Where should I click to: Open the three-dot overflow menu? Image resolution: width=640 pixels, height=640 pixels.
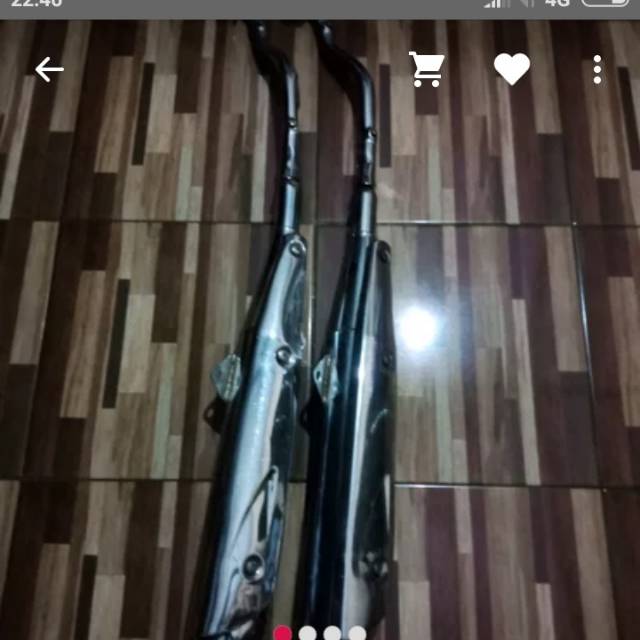tap(597, 69)
